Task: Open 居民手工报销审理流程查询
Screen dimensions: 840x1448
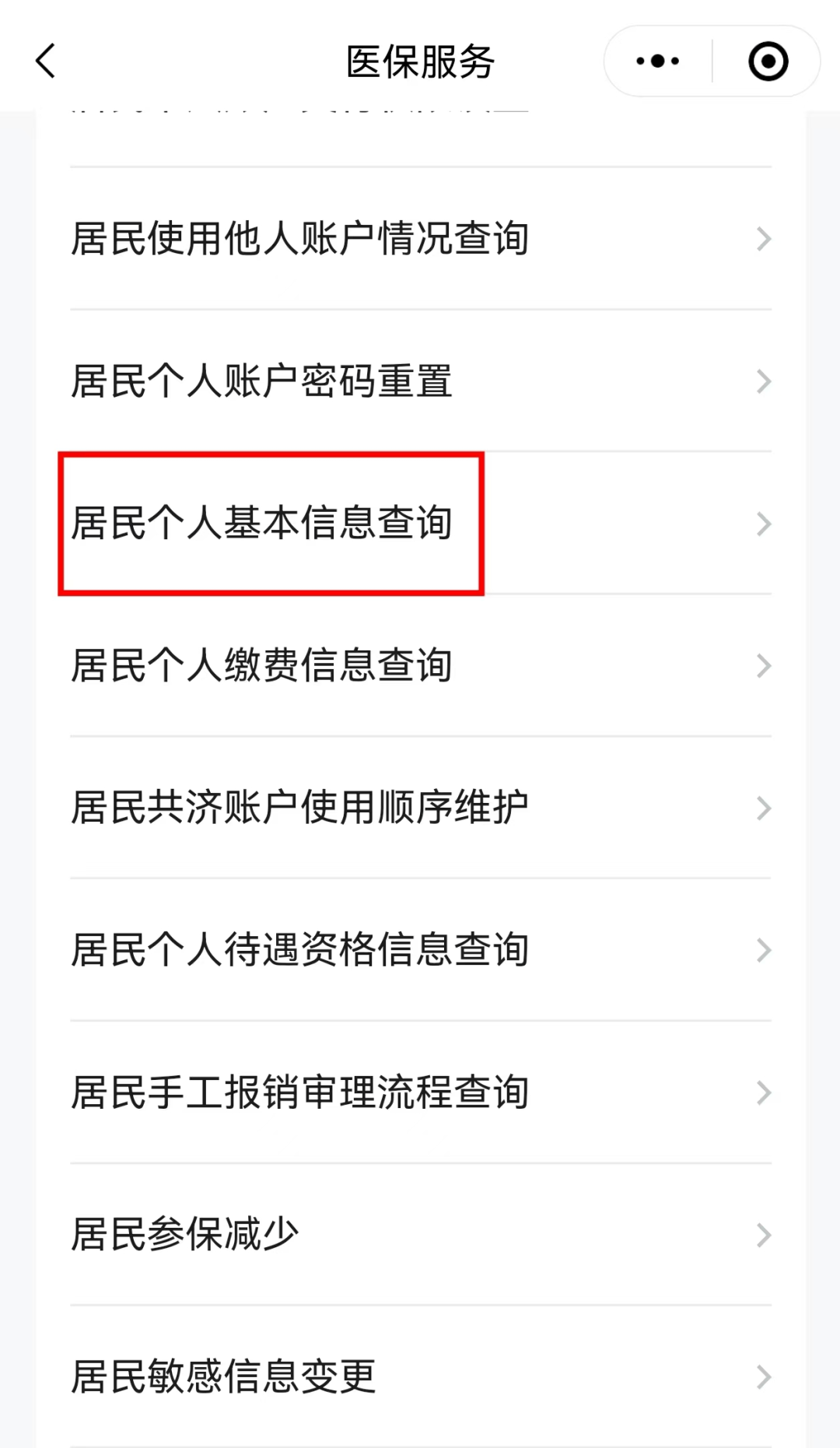Action: click(420, 1092)
